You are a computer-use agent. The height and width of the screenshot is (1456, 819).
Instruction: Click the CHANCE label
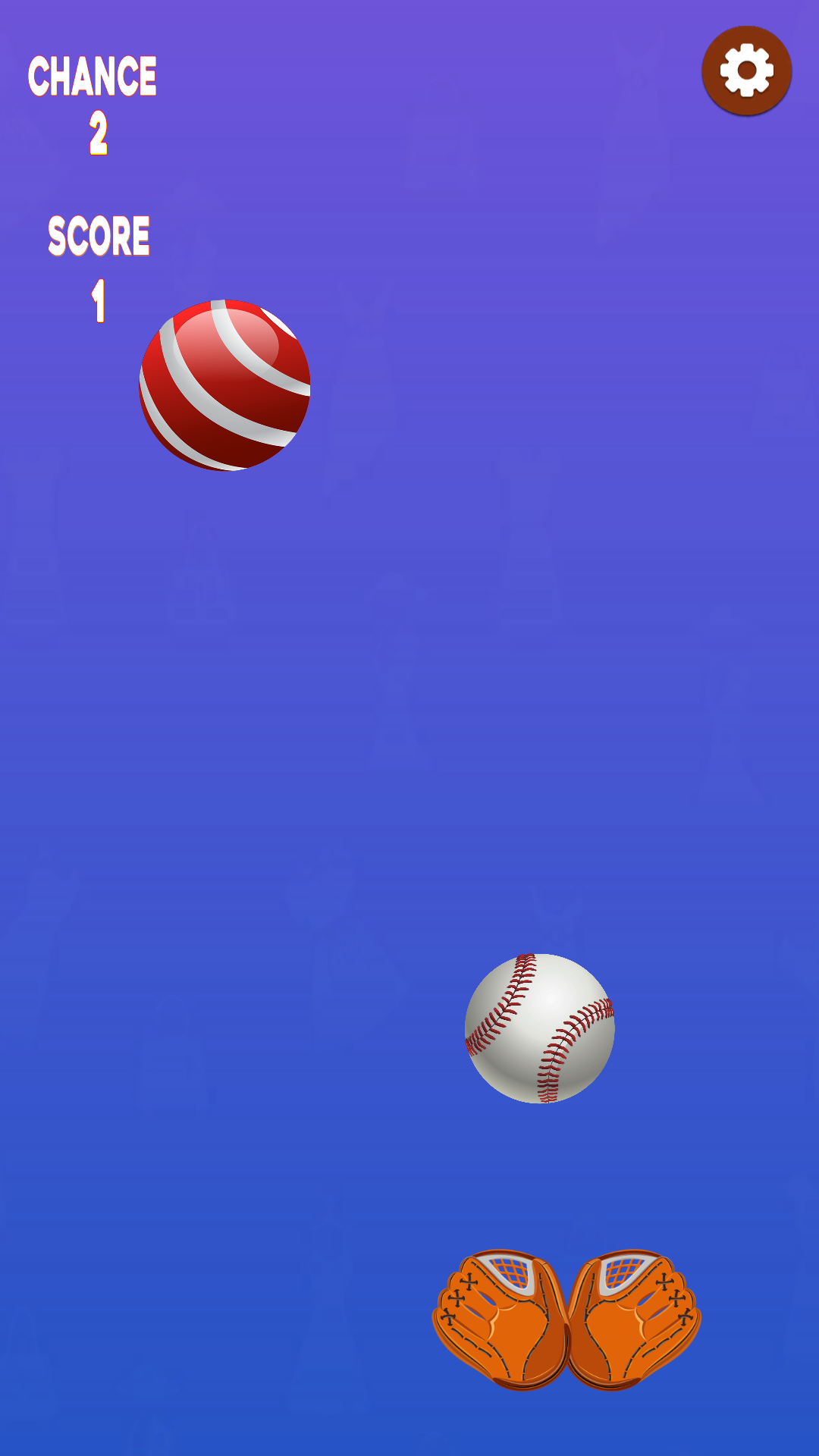pyautogui.click(x=93, y=76)
